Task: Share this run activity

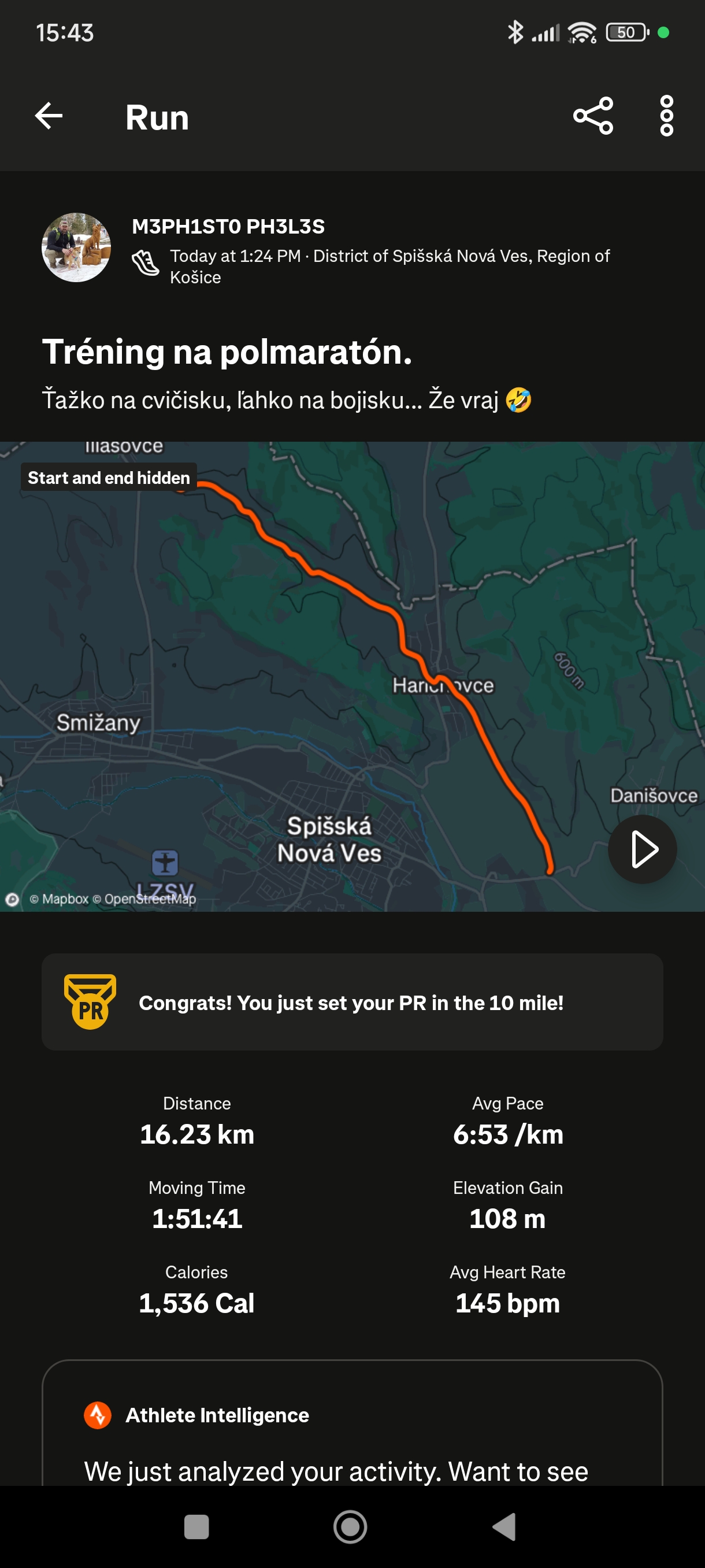Action: [x=592, y=116]
